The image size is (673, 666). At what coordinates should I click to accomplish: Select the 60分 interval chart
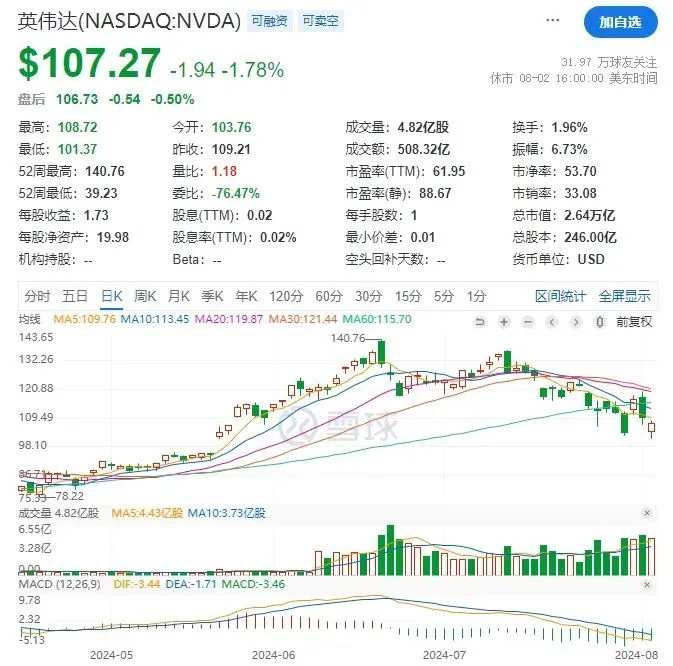328,296
